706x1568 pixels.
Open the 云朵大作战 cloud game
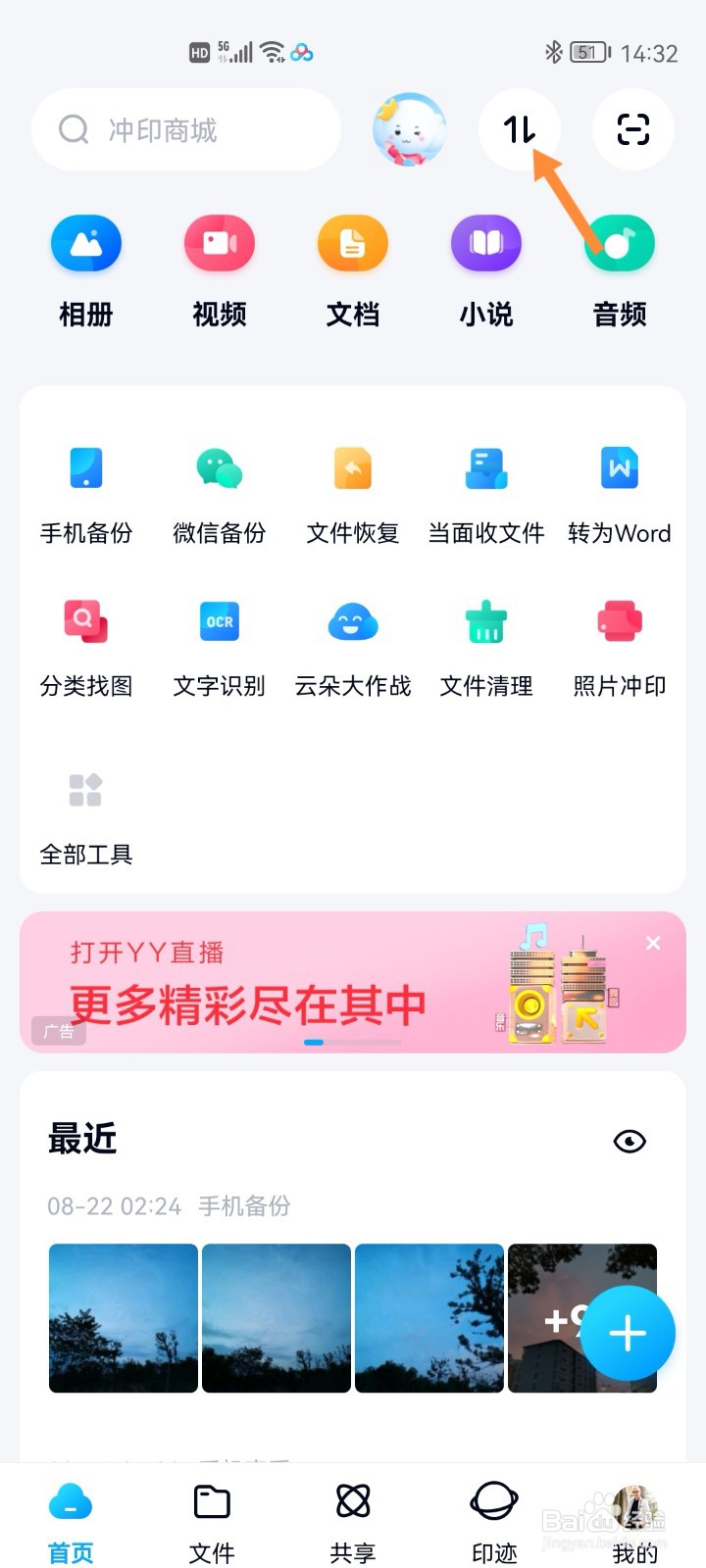(x=352, y=643)
